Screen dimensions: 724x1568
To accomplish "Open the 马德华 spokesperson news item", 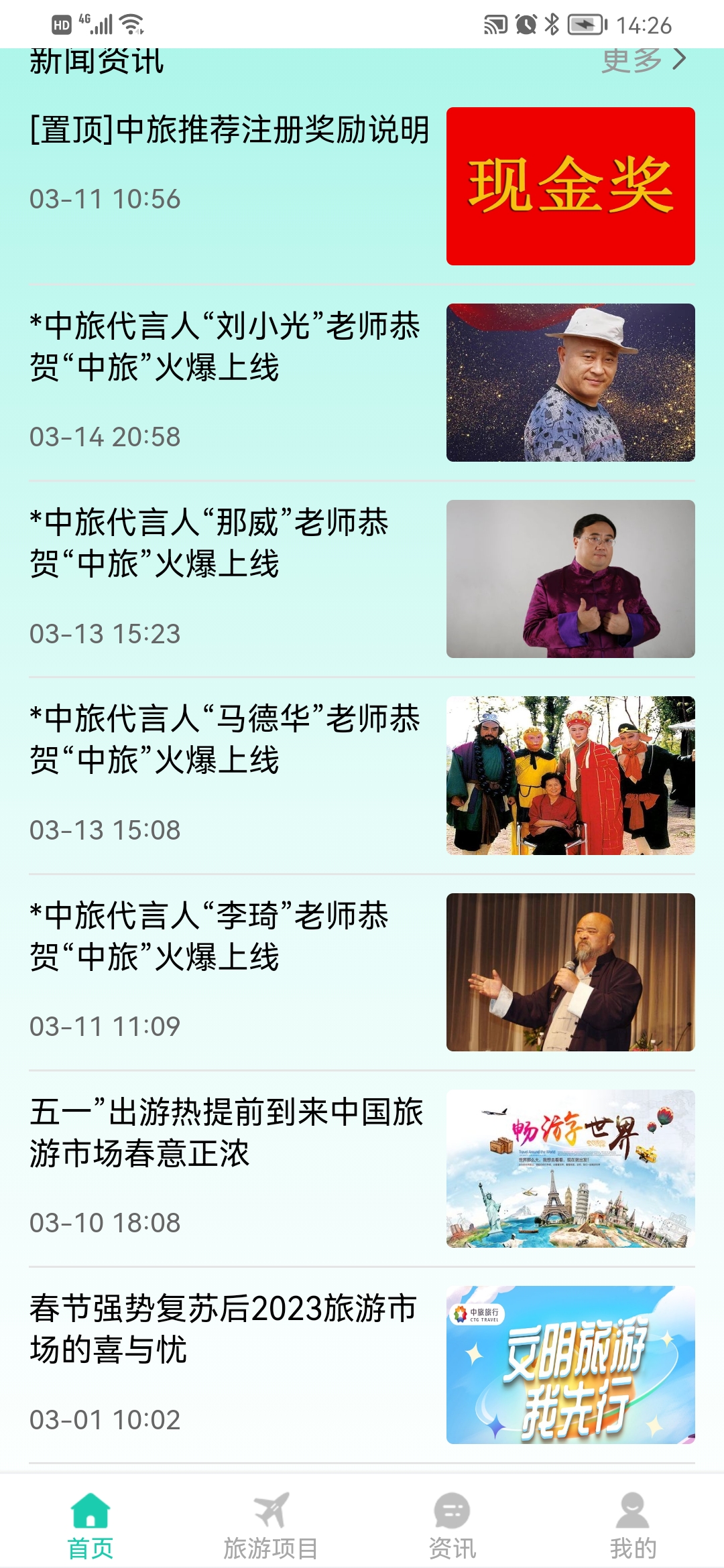I will point(225,740).
